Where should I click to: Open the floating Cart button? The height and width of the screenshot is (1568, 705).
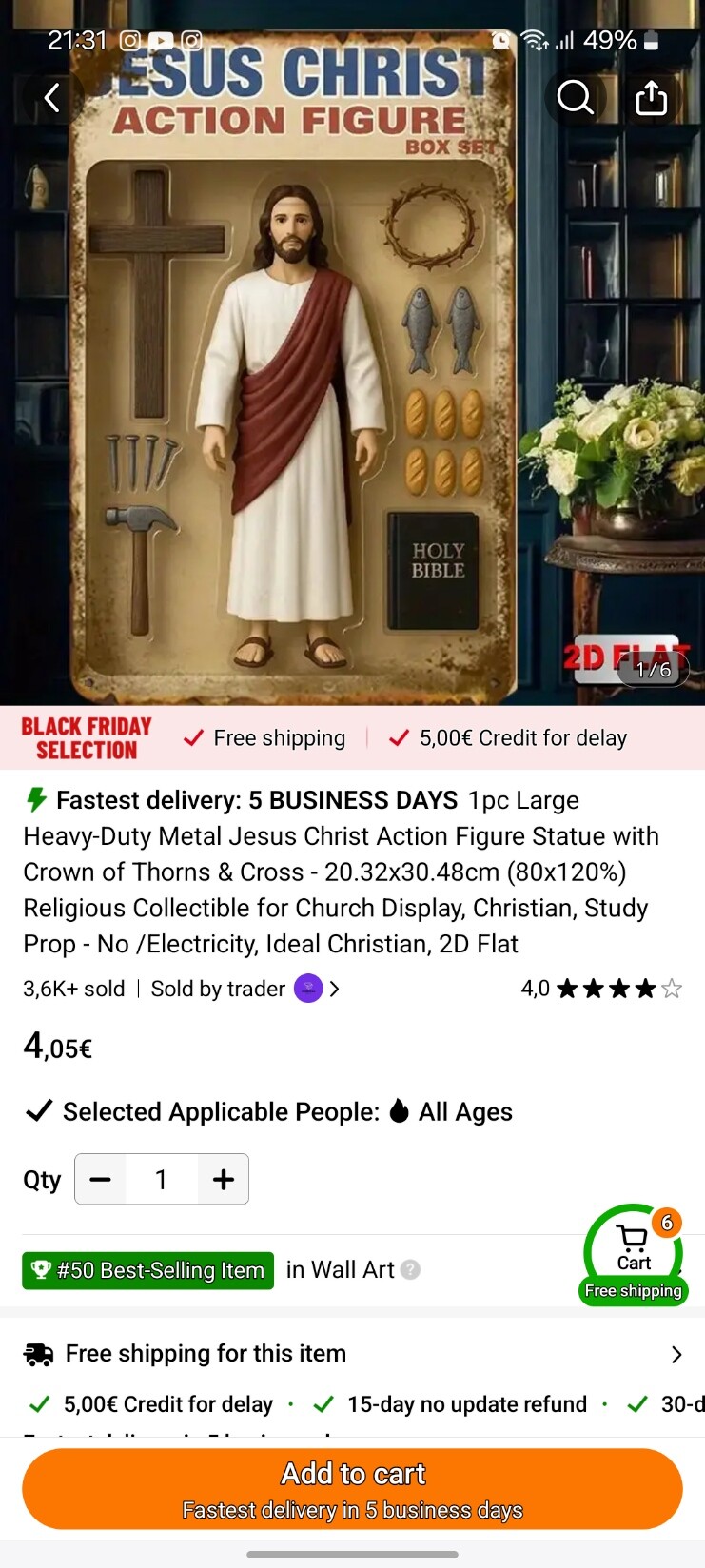click(x=633, y=1251)
